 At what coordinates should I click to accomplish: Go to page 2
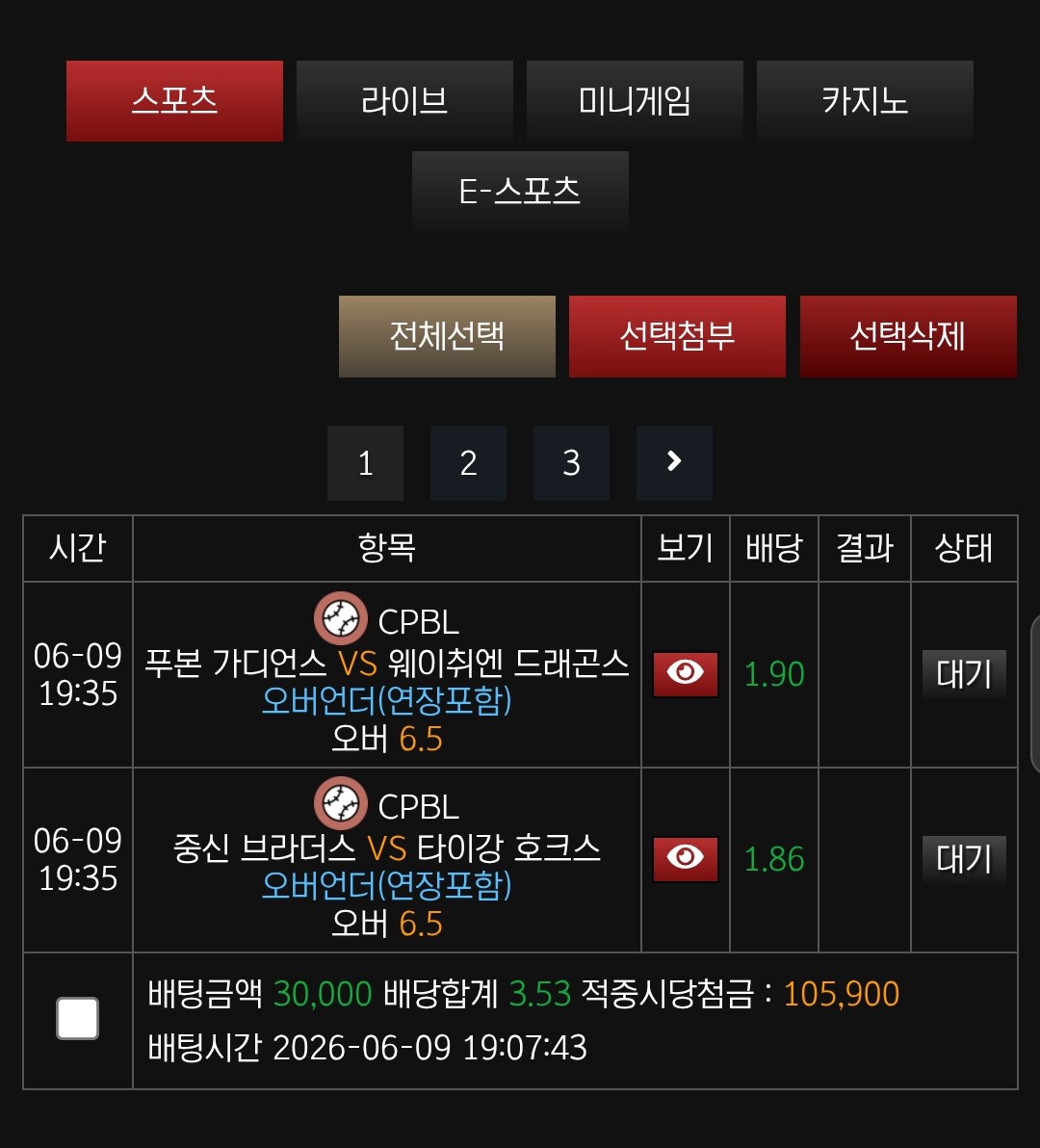coord(468,462)
